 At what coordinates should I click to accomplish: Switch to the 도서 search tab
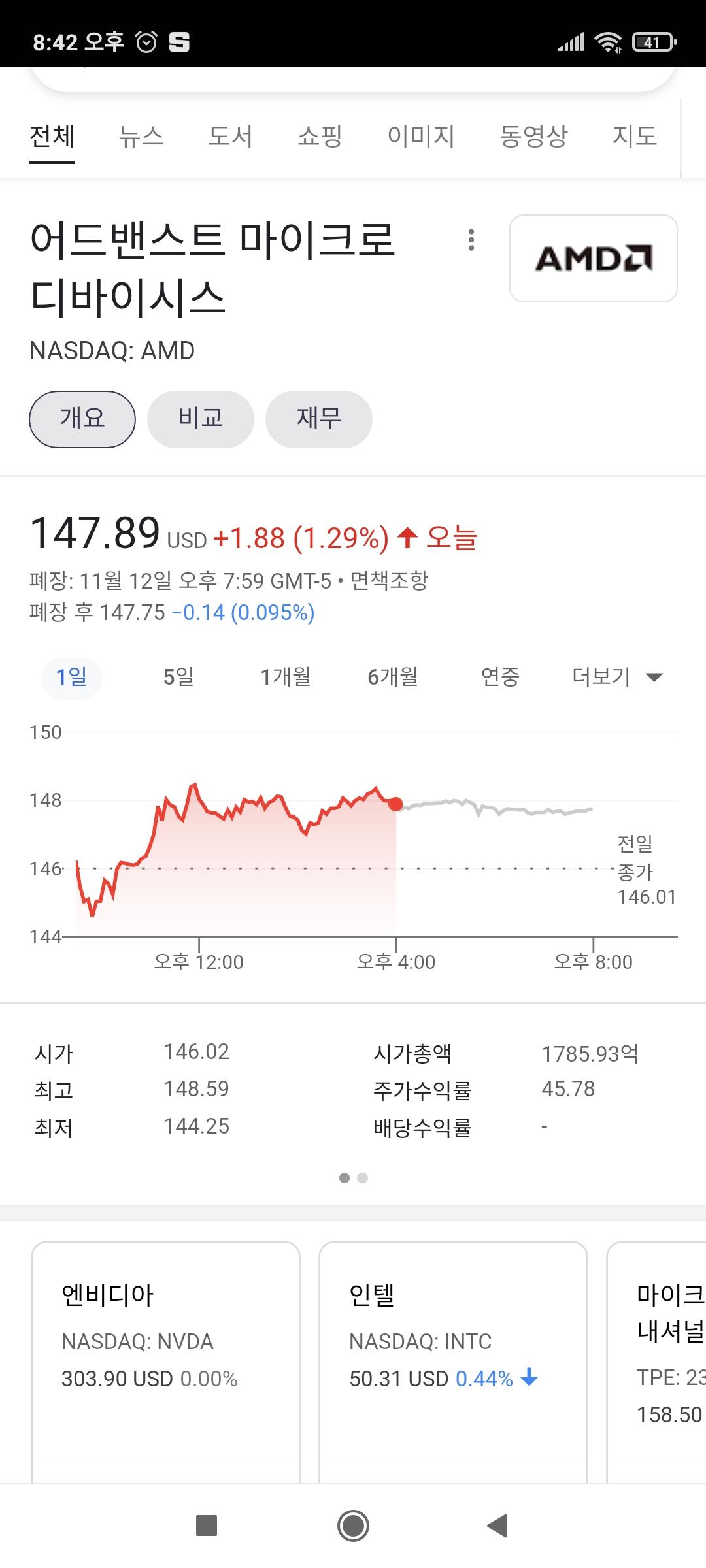click(x=230, y=136)
